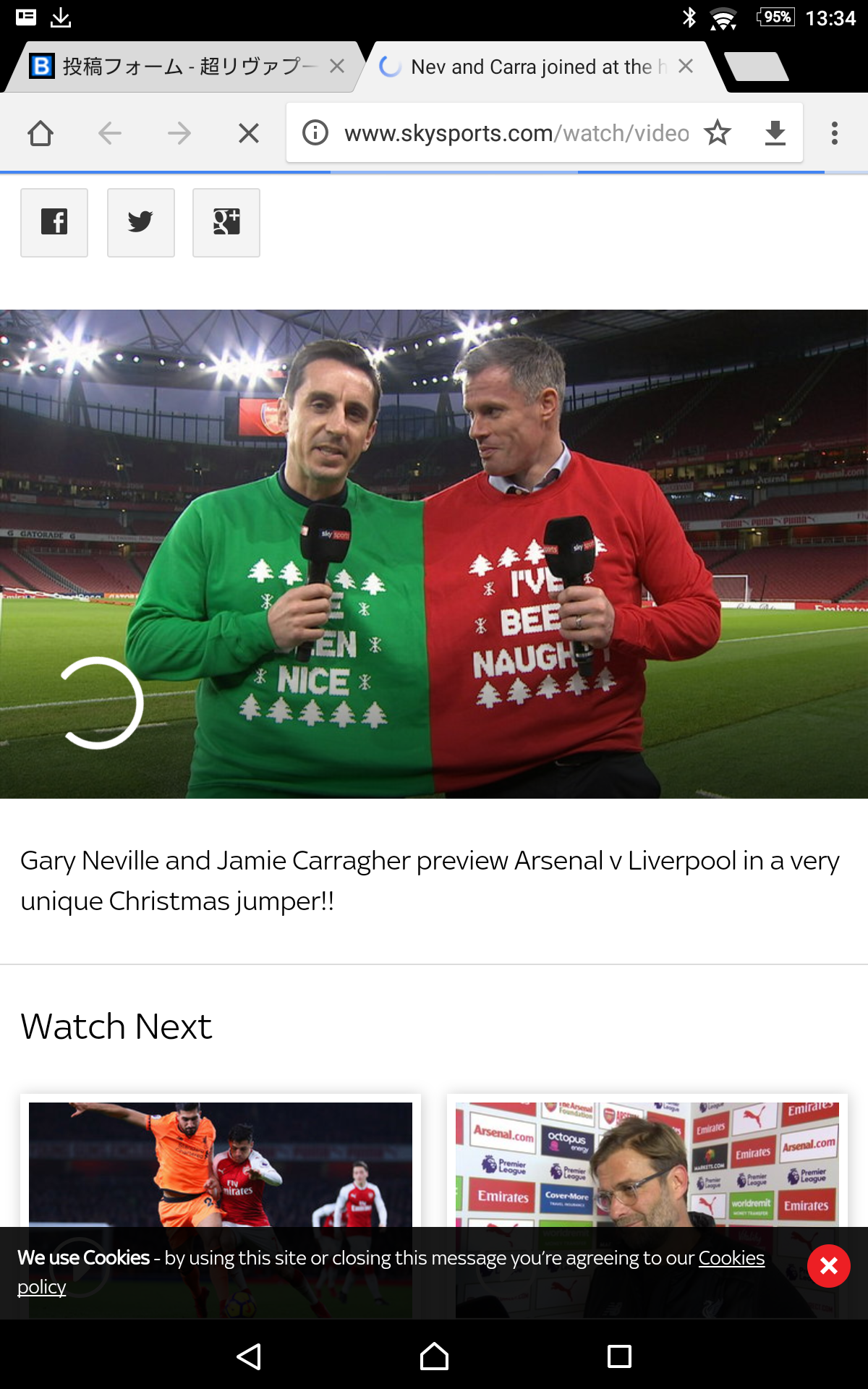Stop loading the page
Image resolution: width=868 pixels, height=1389 pixels.
248,133
